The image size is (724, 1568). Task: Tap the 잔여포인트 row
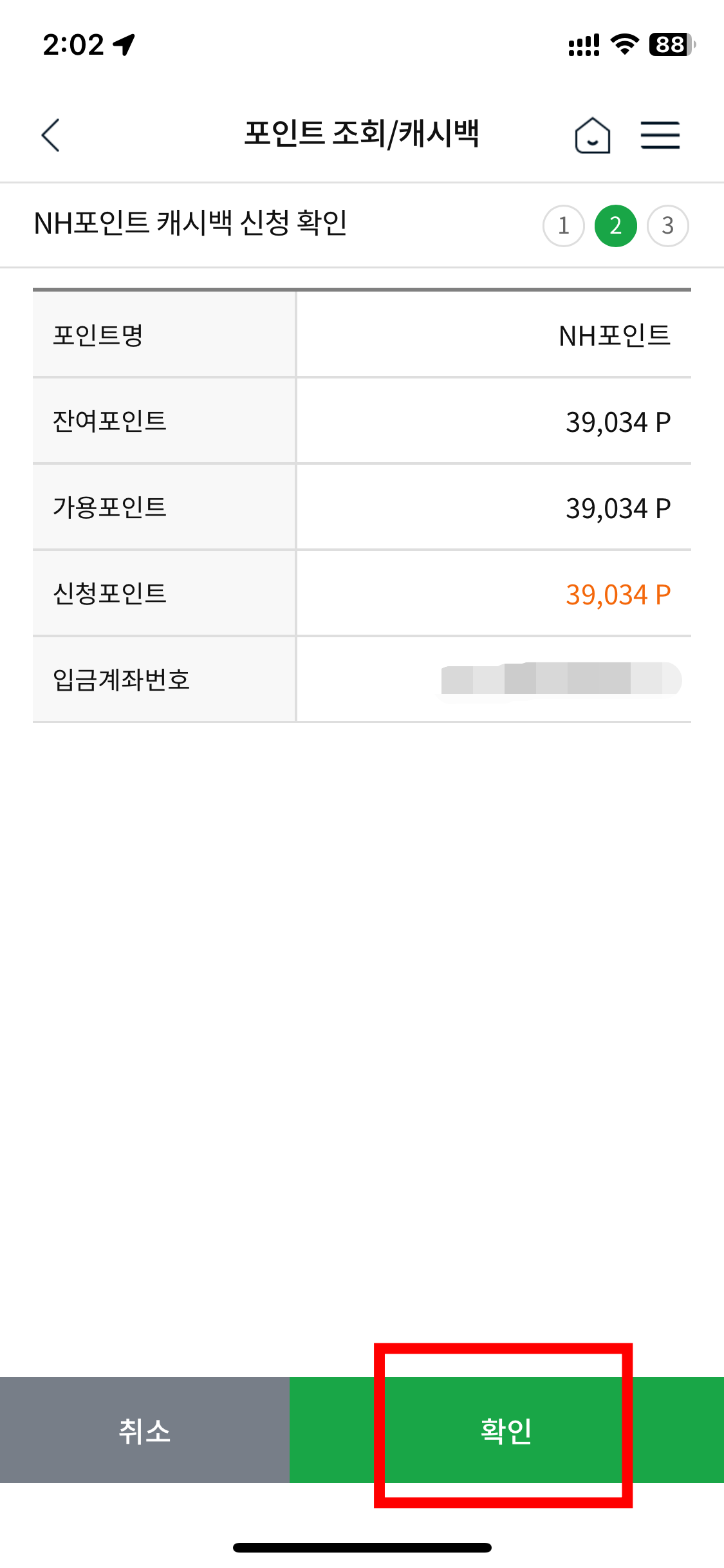(360, 420)
